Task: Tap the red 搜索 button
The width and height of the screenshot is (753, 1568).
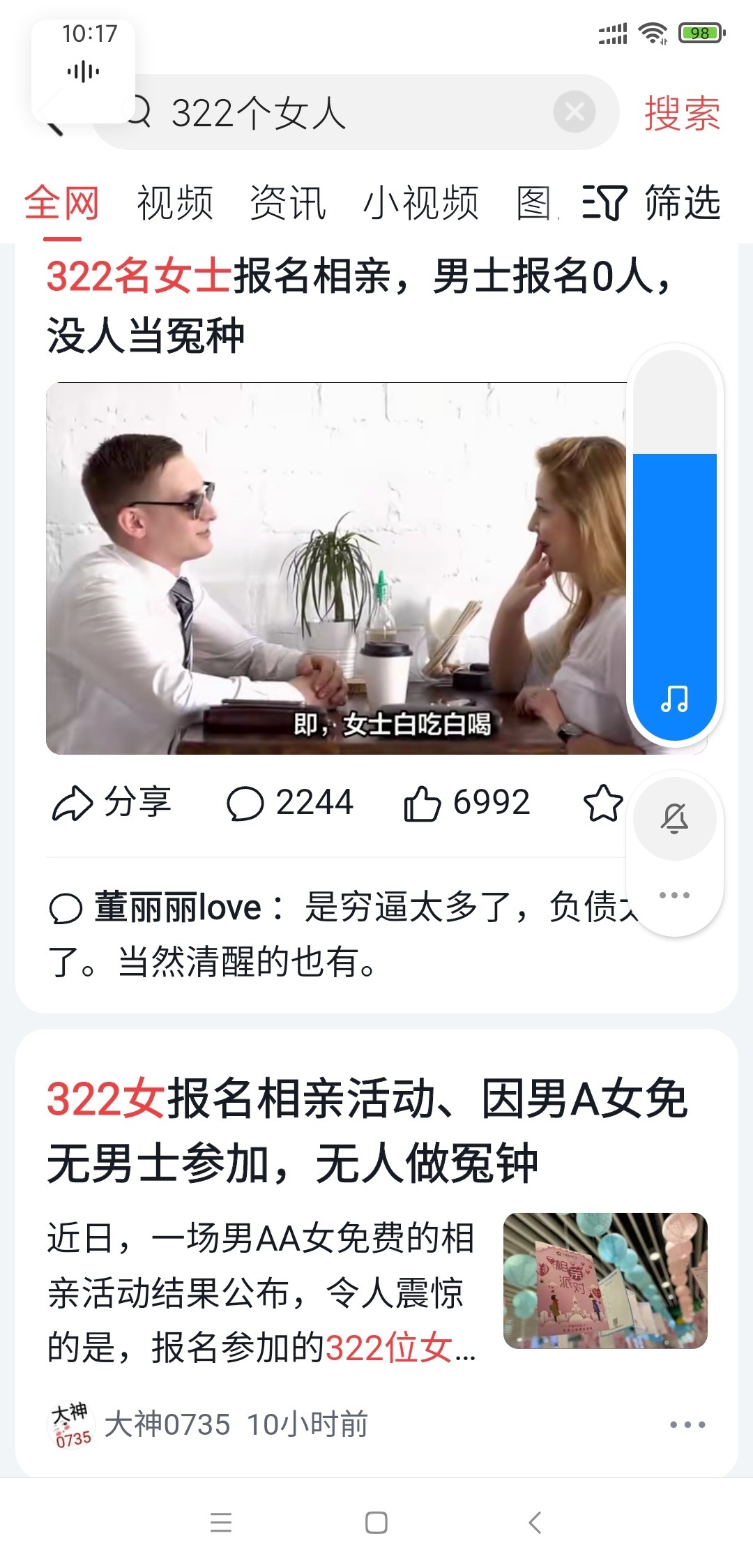Action: click(x=681, y=113)
